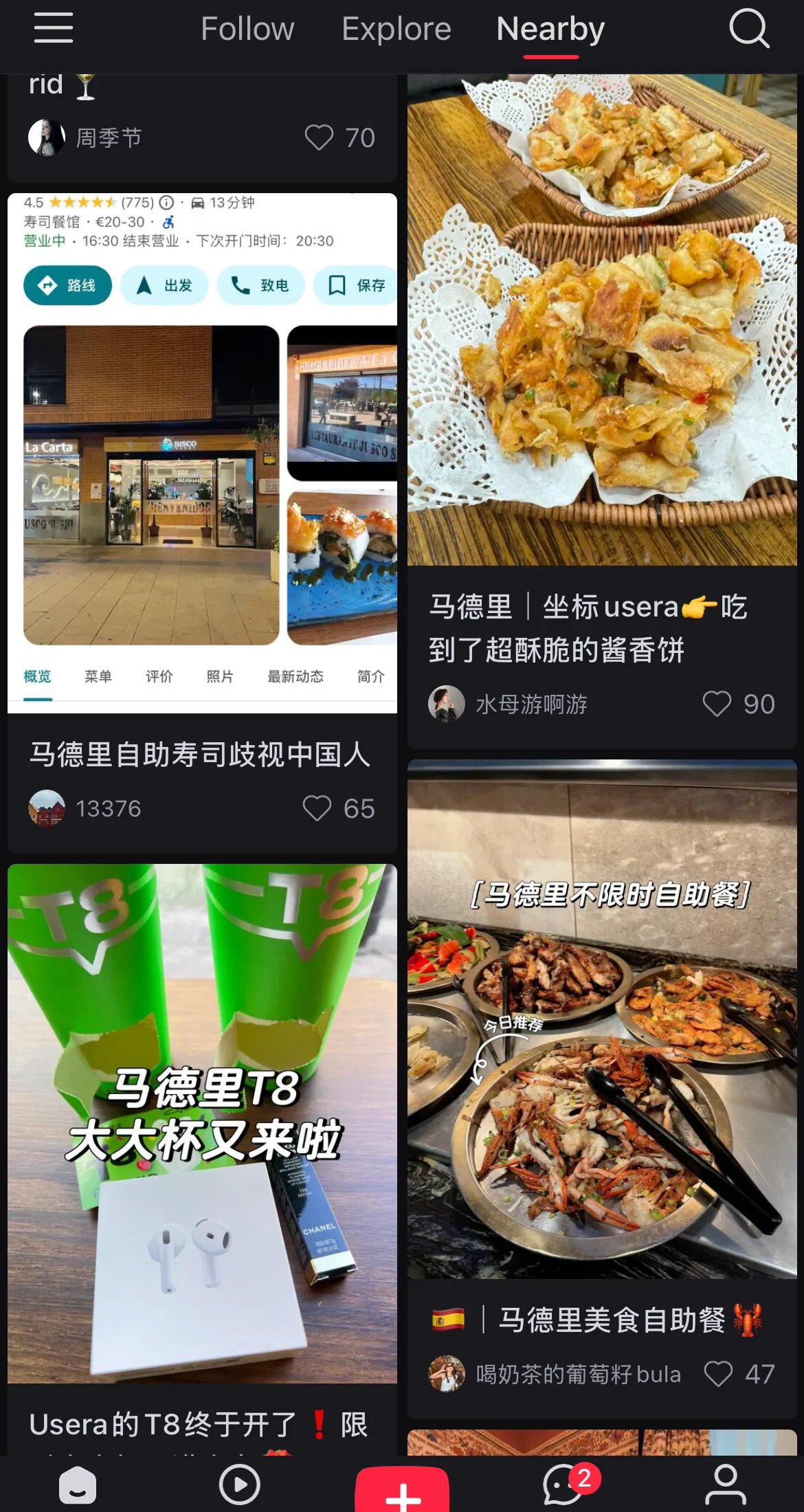Create a new post with plus button
This screenshot has width=804, height=1512.
(x=402, y=1489)
